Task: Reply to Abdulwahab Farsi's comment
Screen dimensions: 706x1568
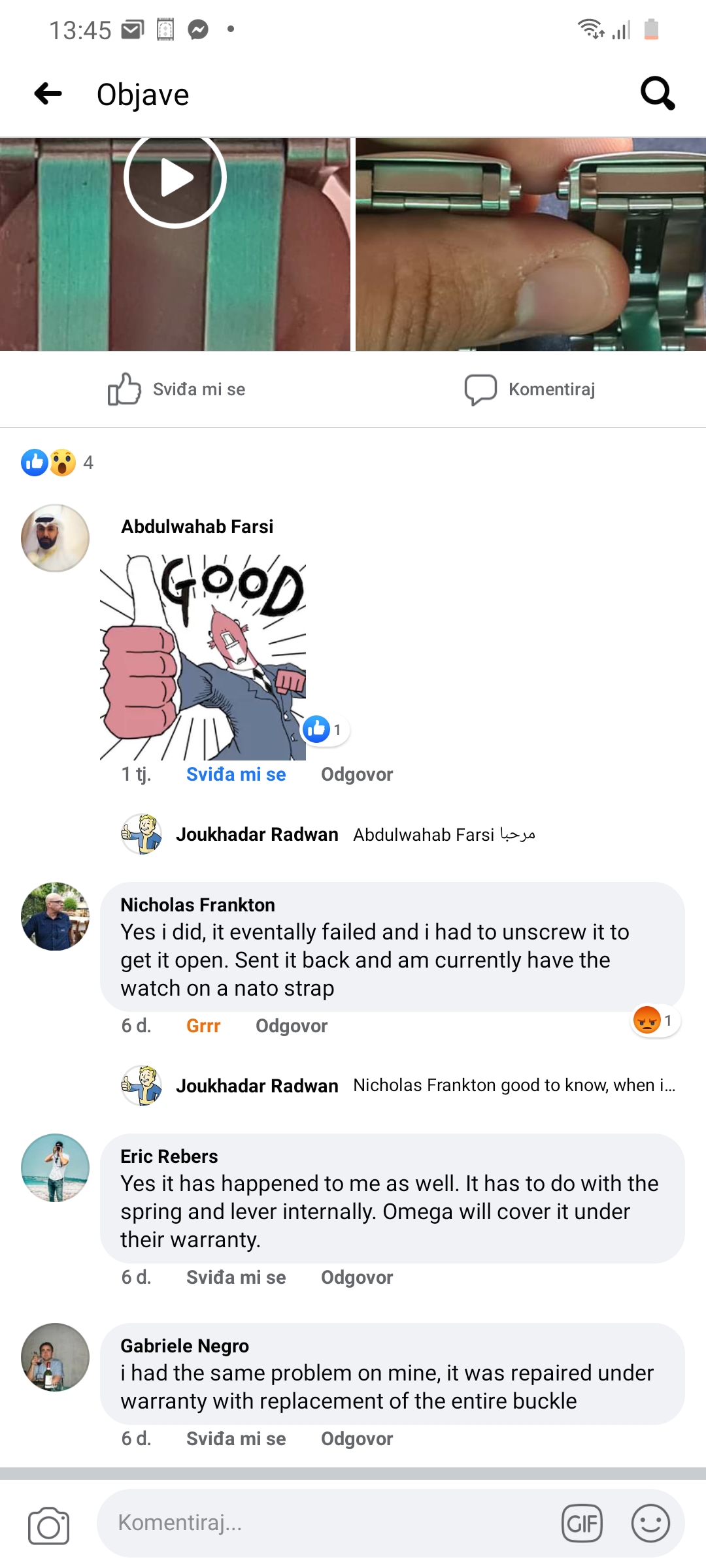Action: 357,774
